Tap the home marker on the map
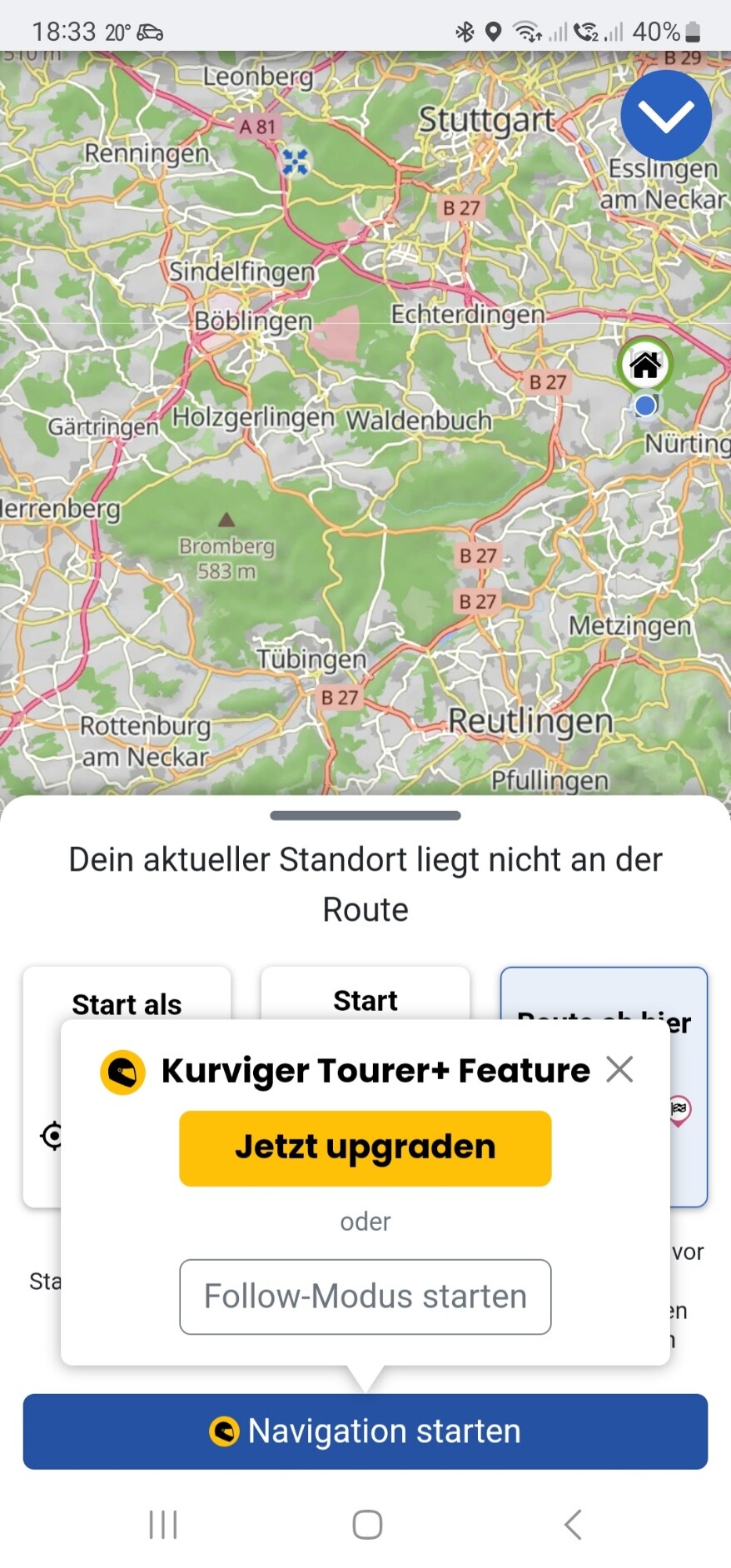The image size is (731, 1568). [x=644, y=364]
